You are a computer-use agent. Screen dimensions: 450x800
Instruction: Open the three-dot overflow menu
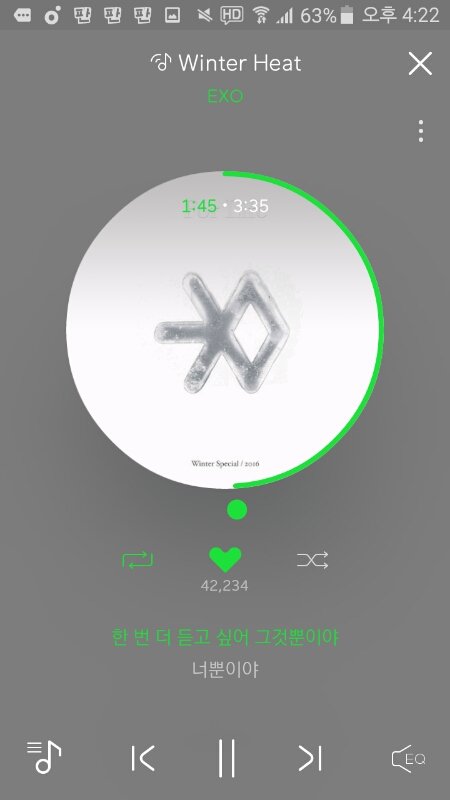[420, 131]
